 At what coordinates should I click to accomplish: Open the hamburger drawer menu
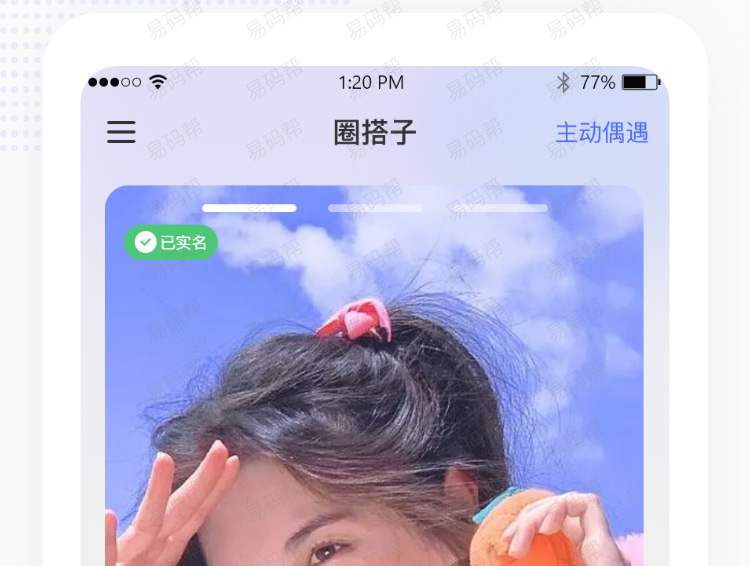coord(121,132)
